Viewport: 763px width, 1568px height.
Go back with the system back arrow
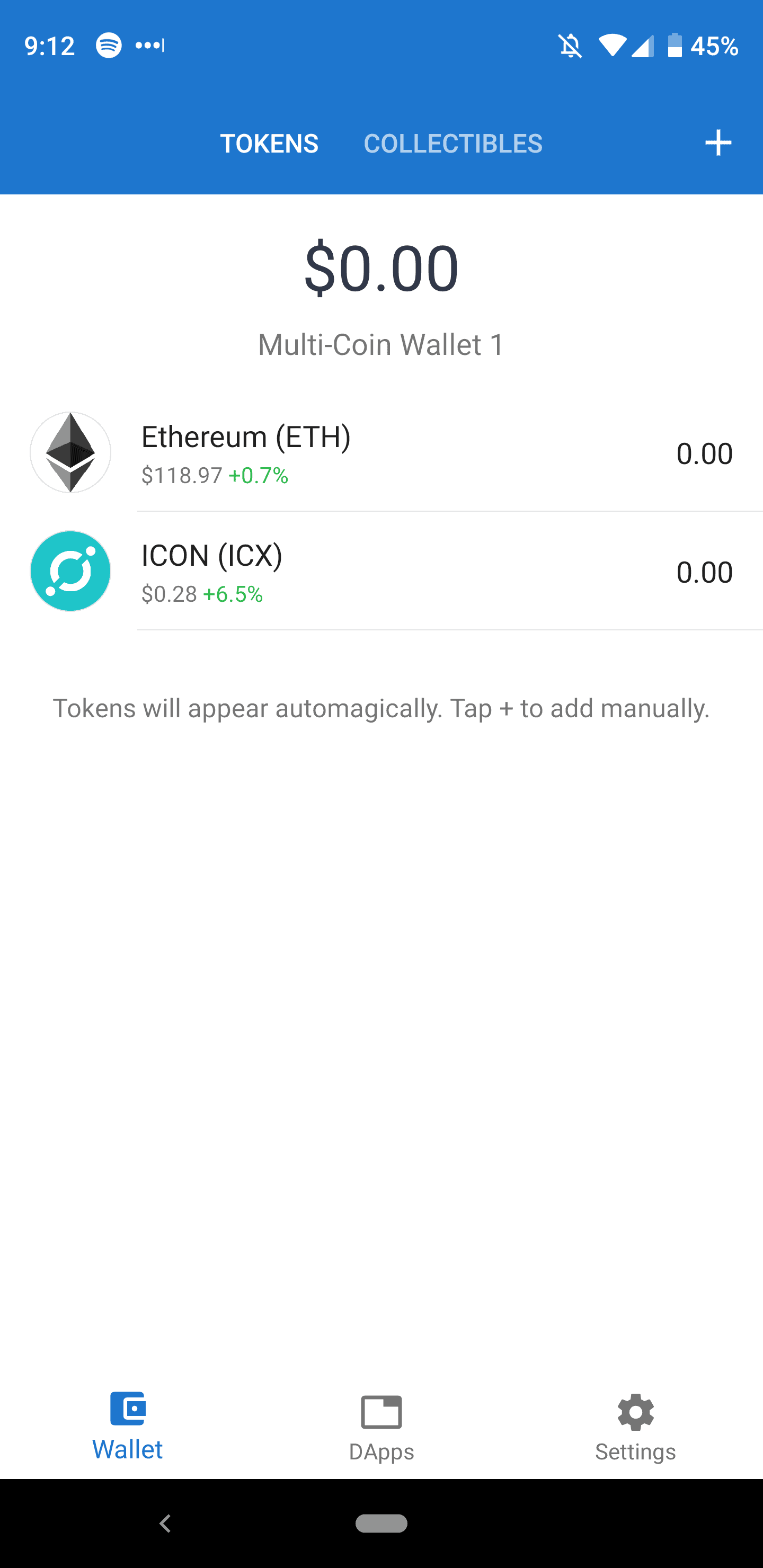[x=165, y=1524]
